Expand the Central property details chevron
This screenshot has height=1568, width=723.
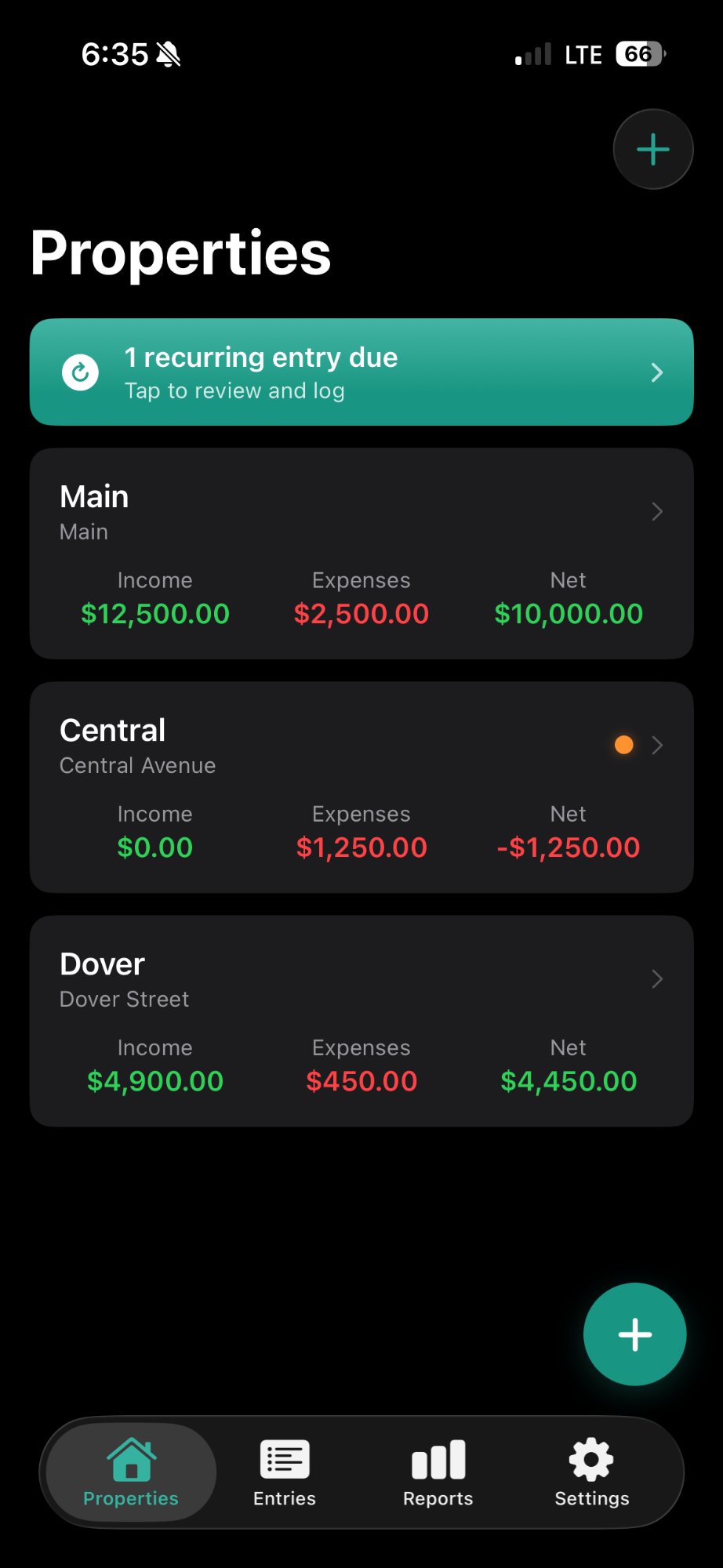[657, 745]
